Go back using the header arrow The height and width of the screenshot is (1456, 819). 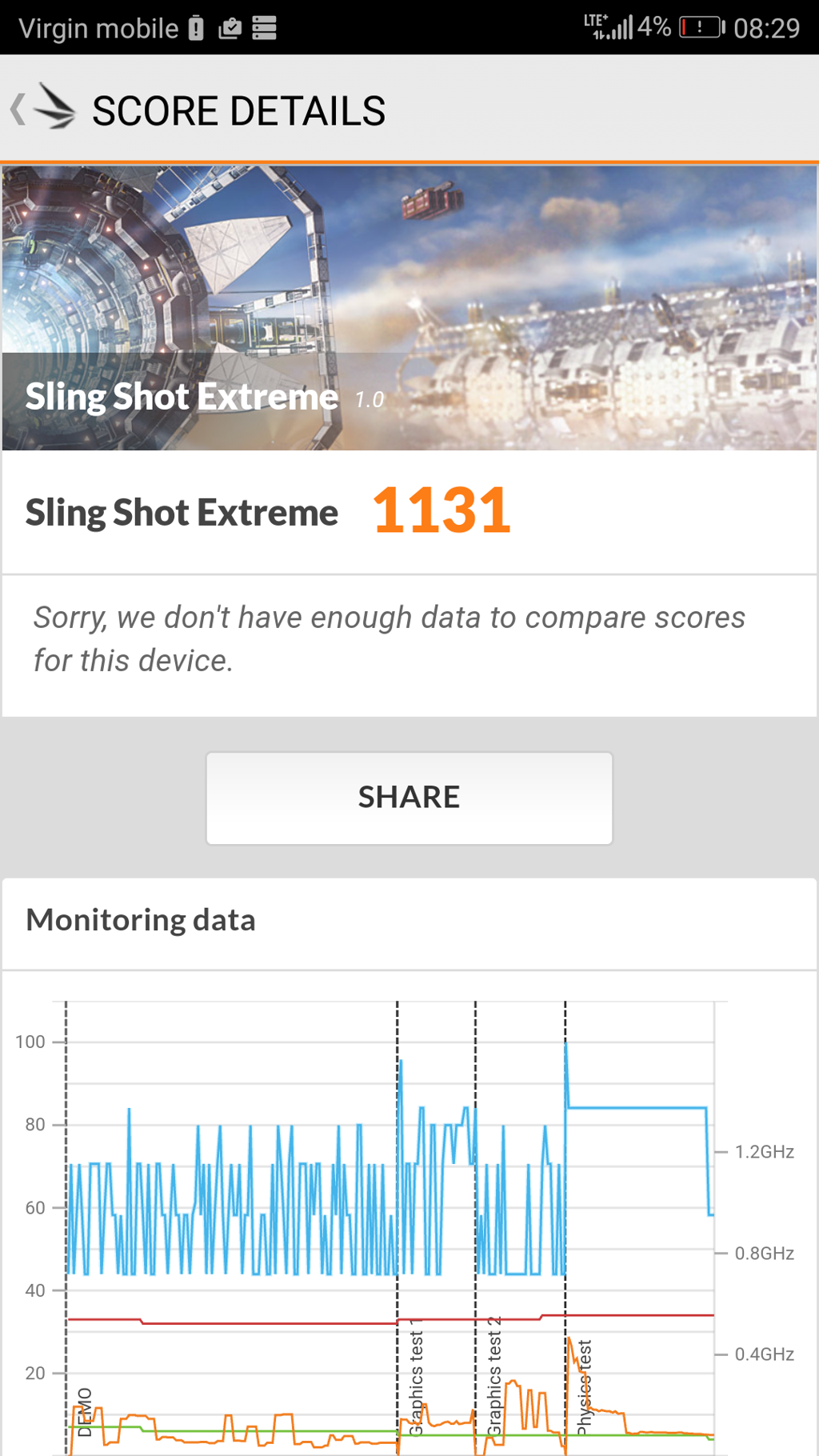pos(19,110)
